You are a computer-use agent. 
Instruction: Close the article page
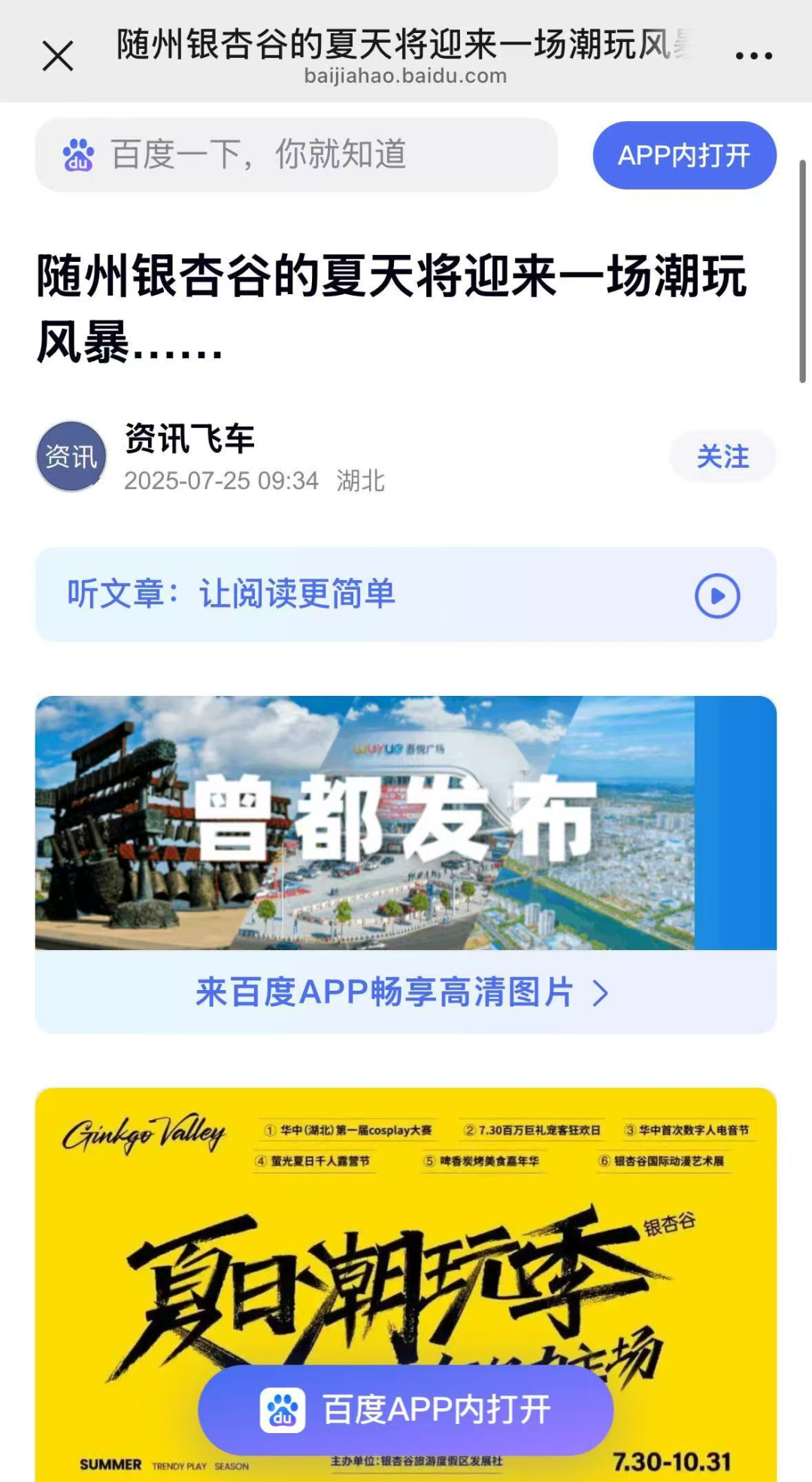(x=58, y=56)
